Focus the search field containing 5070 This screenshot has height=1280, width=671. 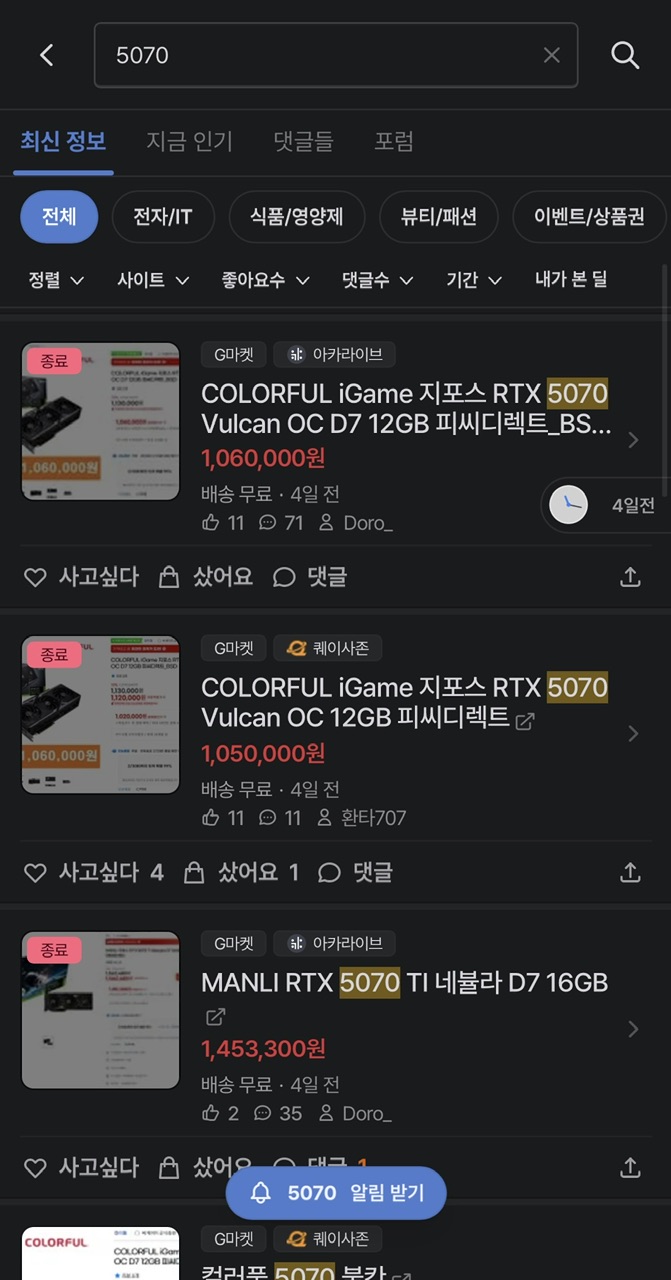click(x=320, y=55)
